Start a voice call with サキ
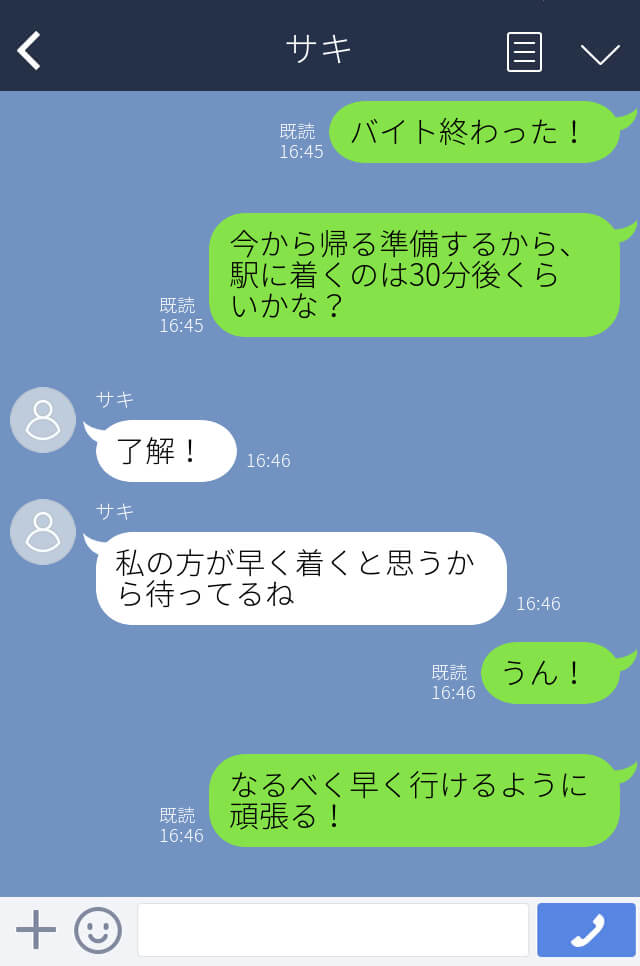This screenshot has width=640, height=966. [586, 930]
